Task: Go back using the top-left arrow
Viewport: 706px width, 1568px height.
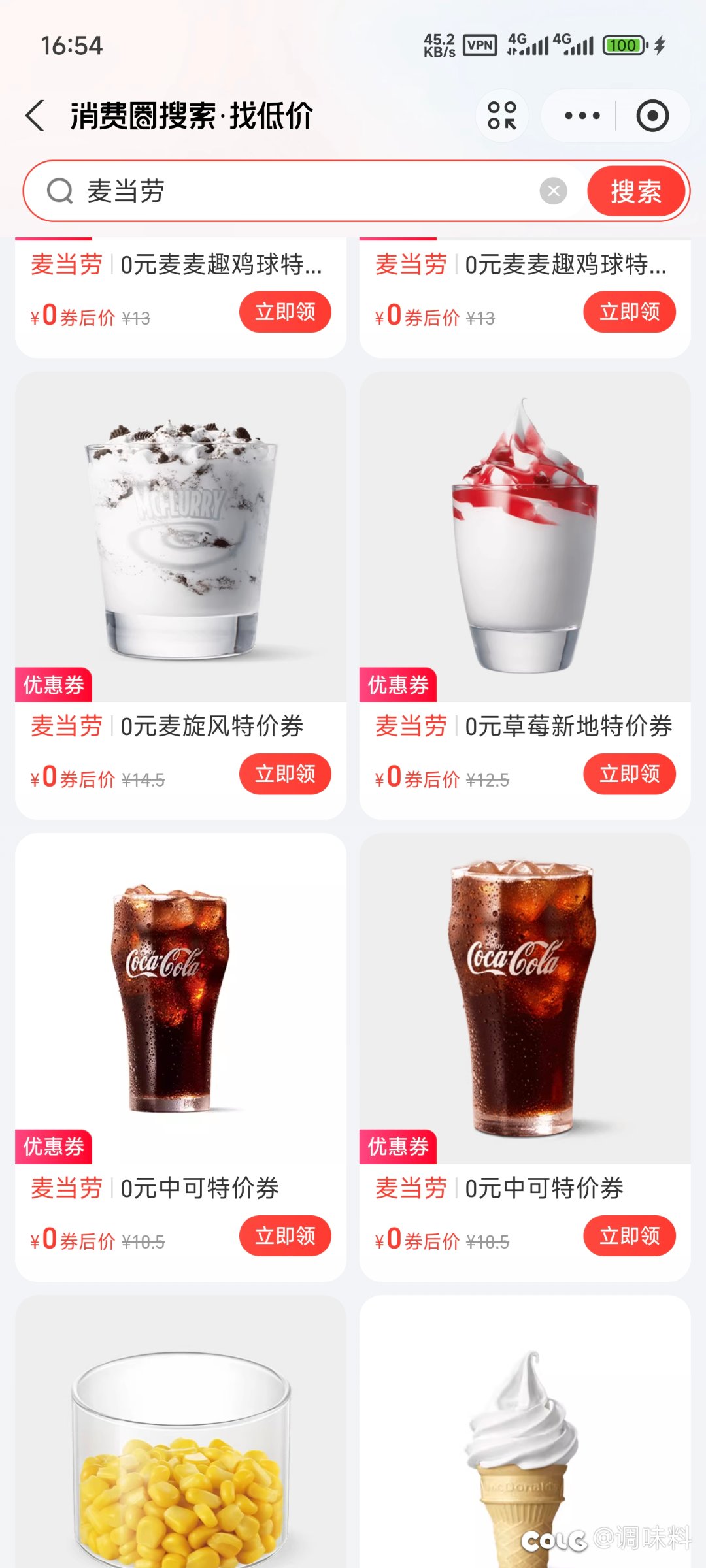Action: pyautogui.click(x=35, y=116)
